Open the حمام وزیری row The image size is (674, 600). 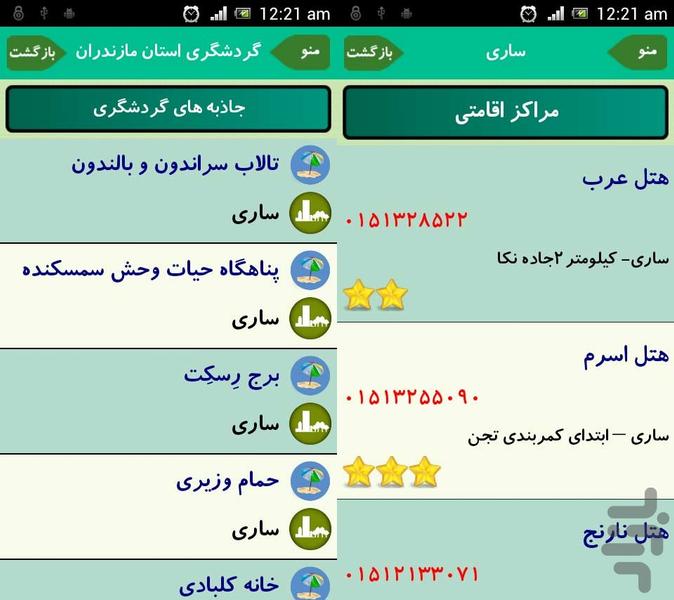pyautogui.click(x=168, y=505)
